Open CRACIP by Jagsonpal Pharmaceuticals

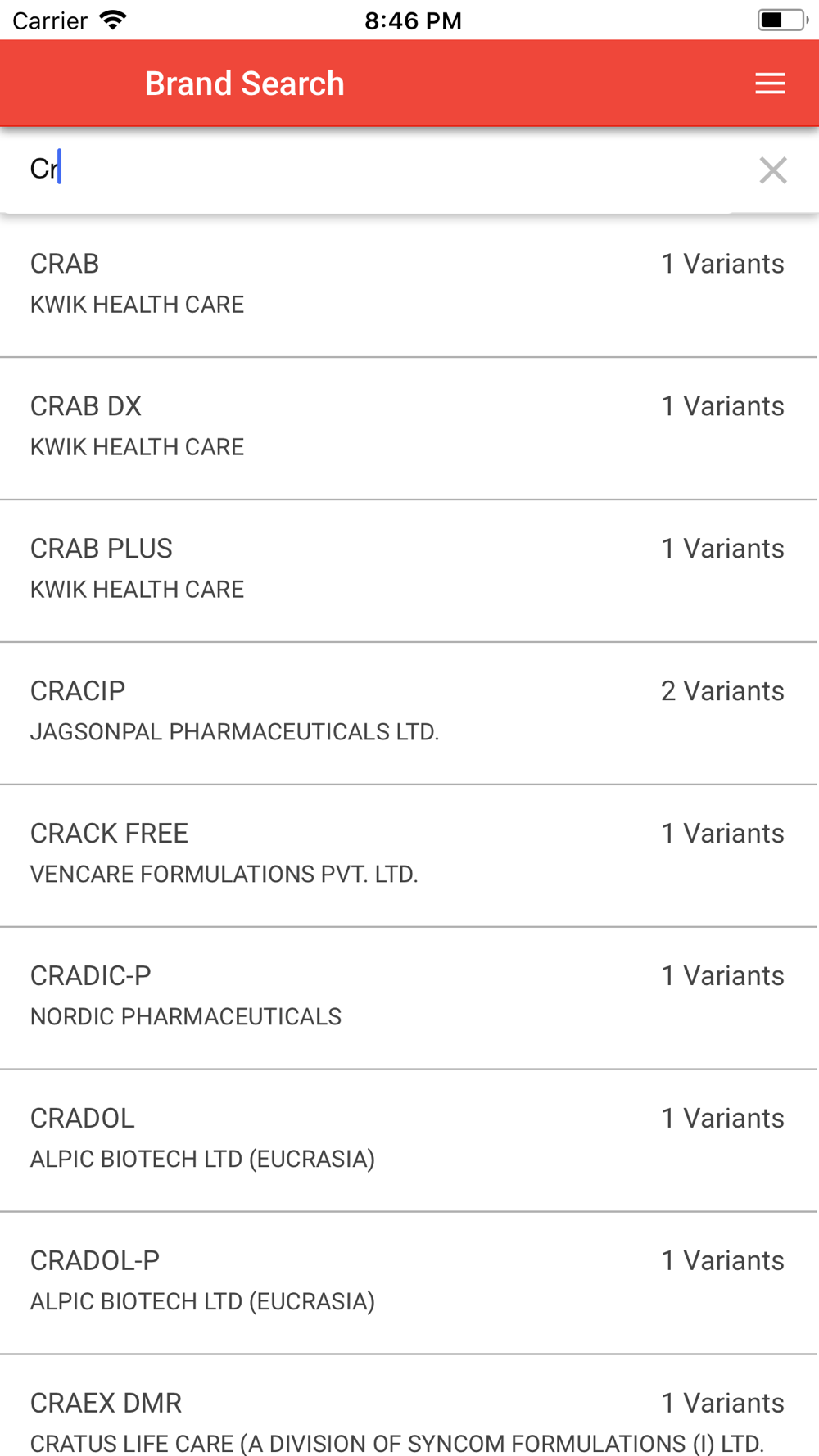click(409, 713)
